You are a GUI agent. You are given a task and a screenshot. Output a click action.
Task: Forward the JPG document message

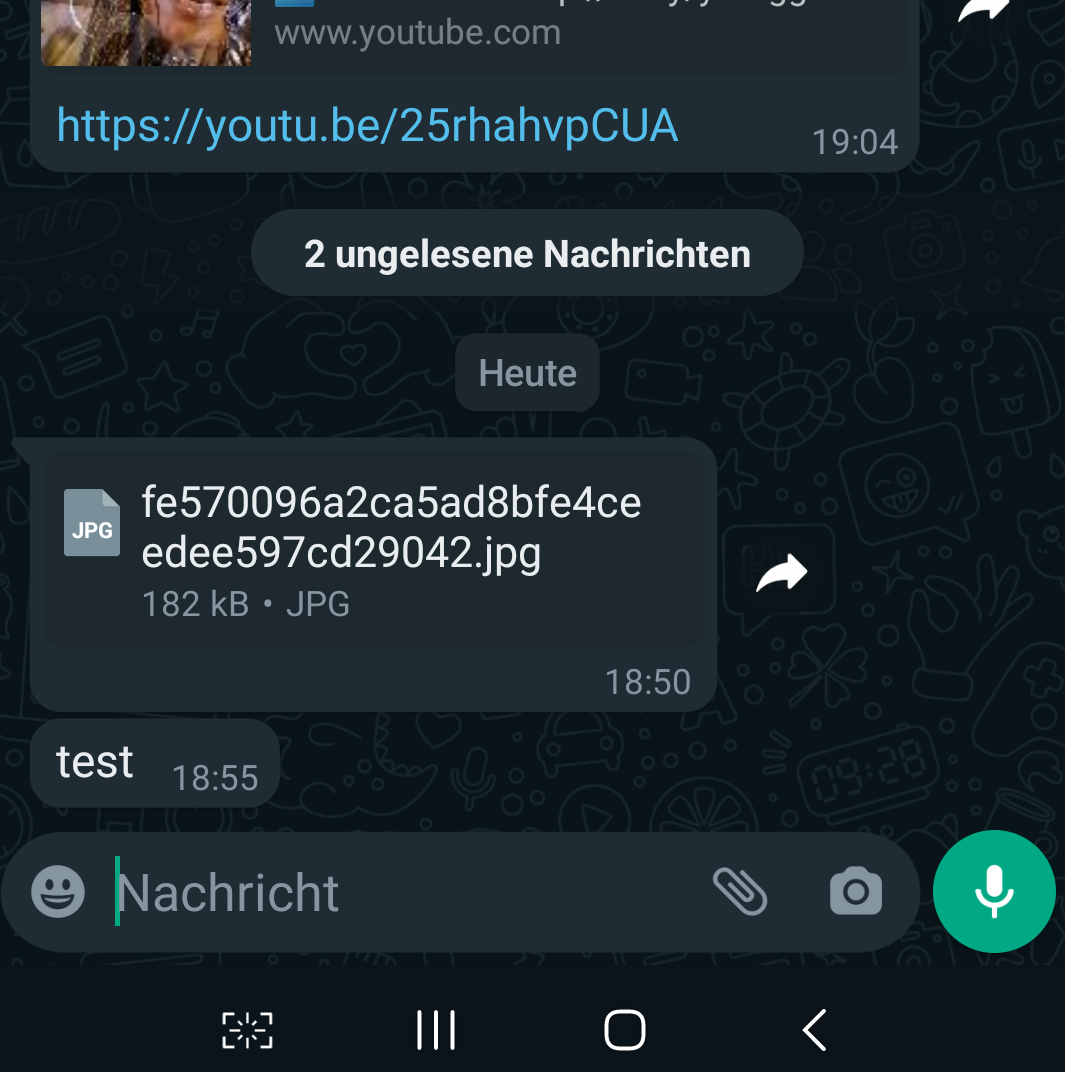click(781, 574)
